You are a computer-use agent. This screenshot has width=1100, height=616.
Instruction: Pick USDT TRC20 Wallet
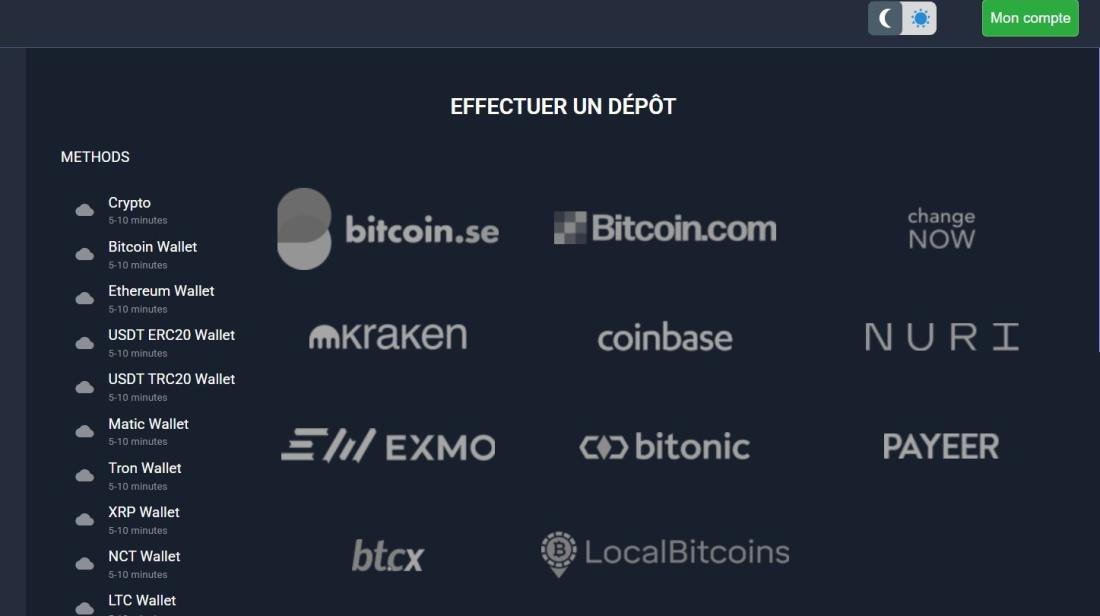click(171, 379)
